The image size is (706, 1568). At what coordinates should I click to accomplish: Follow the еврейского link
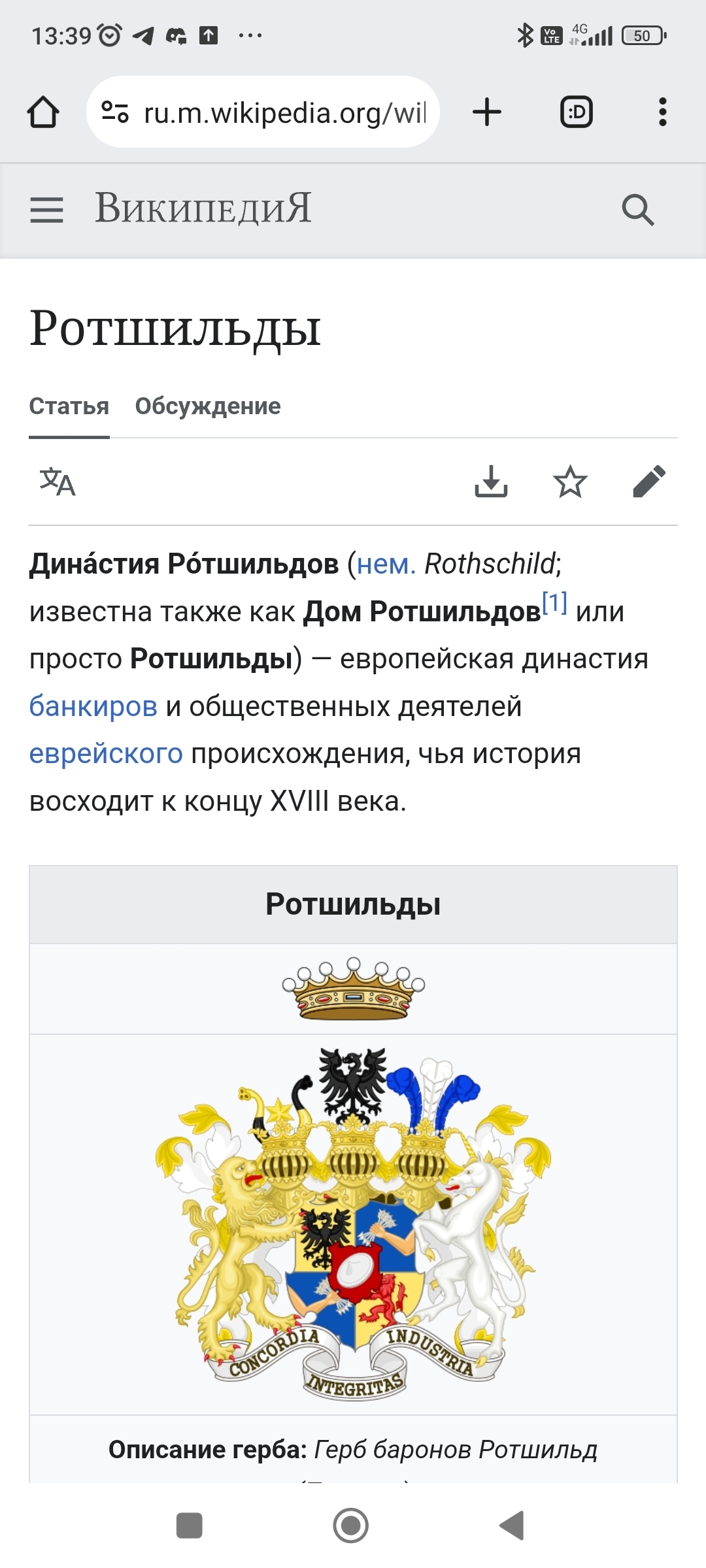click(x=106, y=754)
